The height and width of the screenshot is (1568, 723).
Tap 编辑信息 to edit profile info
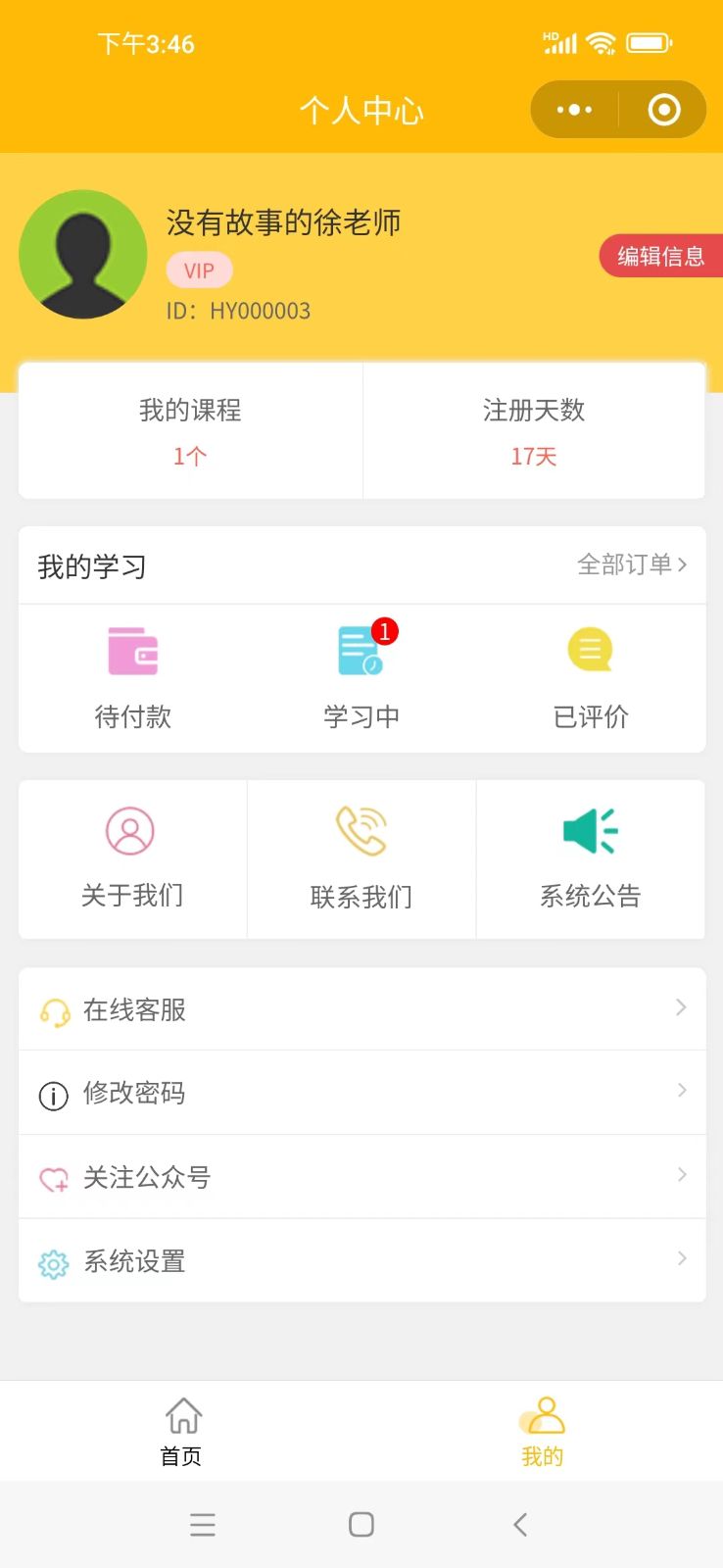661,256
